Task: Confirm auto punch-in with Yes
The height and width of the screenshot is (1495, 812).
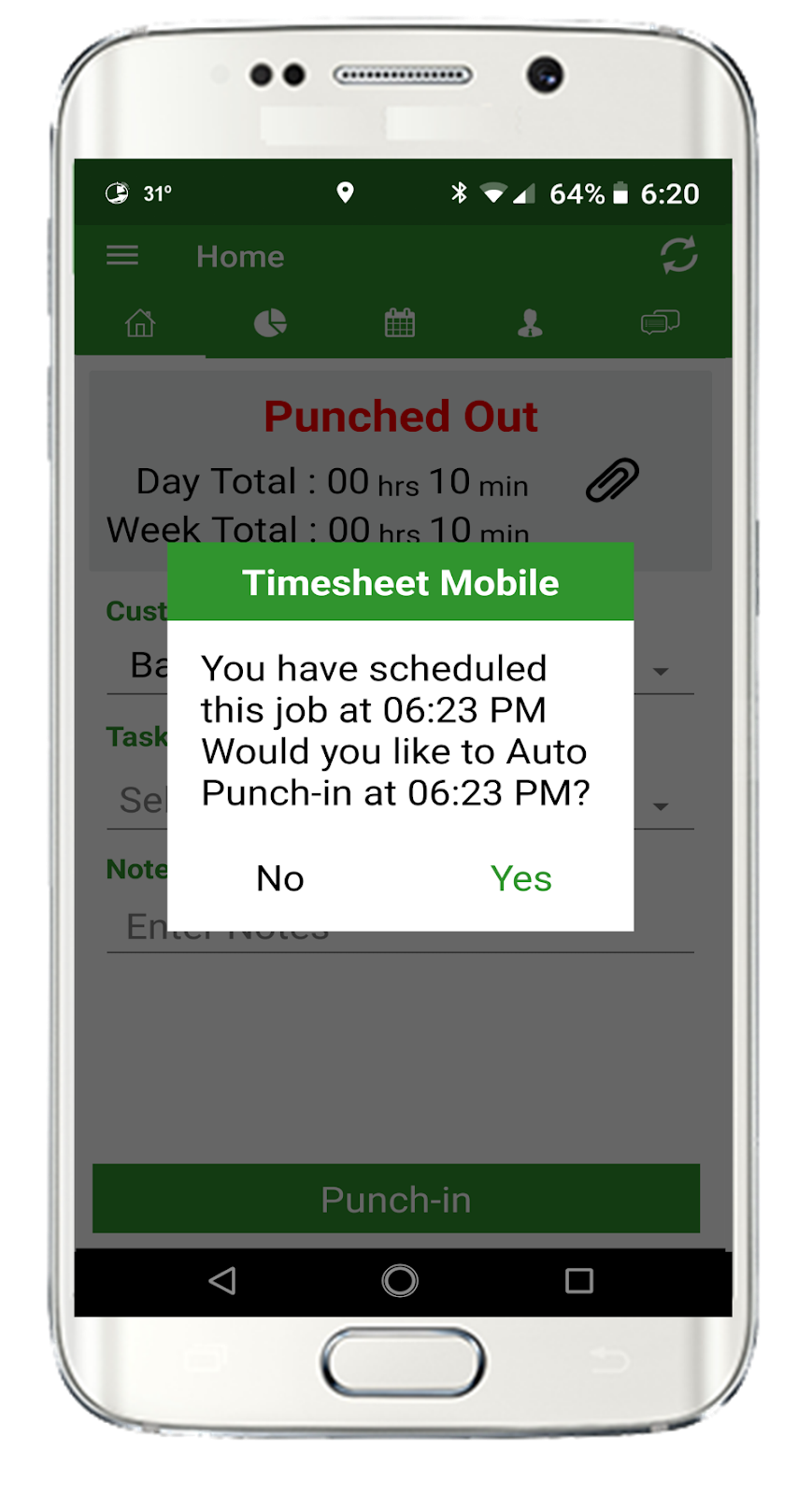Action: click(x=520, y=878)
